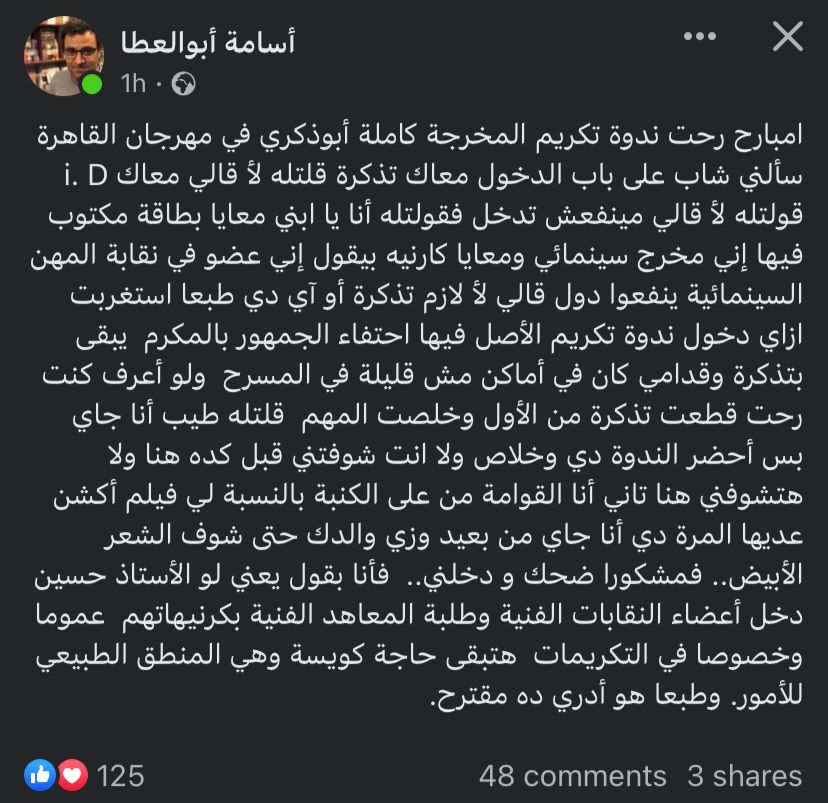Screen dimensions: 828x803
Task: Open the 48 comments
Action: tap(572, 776)
